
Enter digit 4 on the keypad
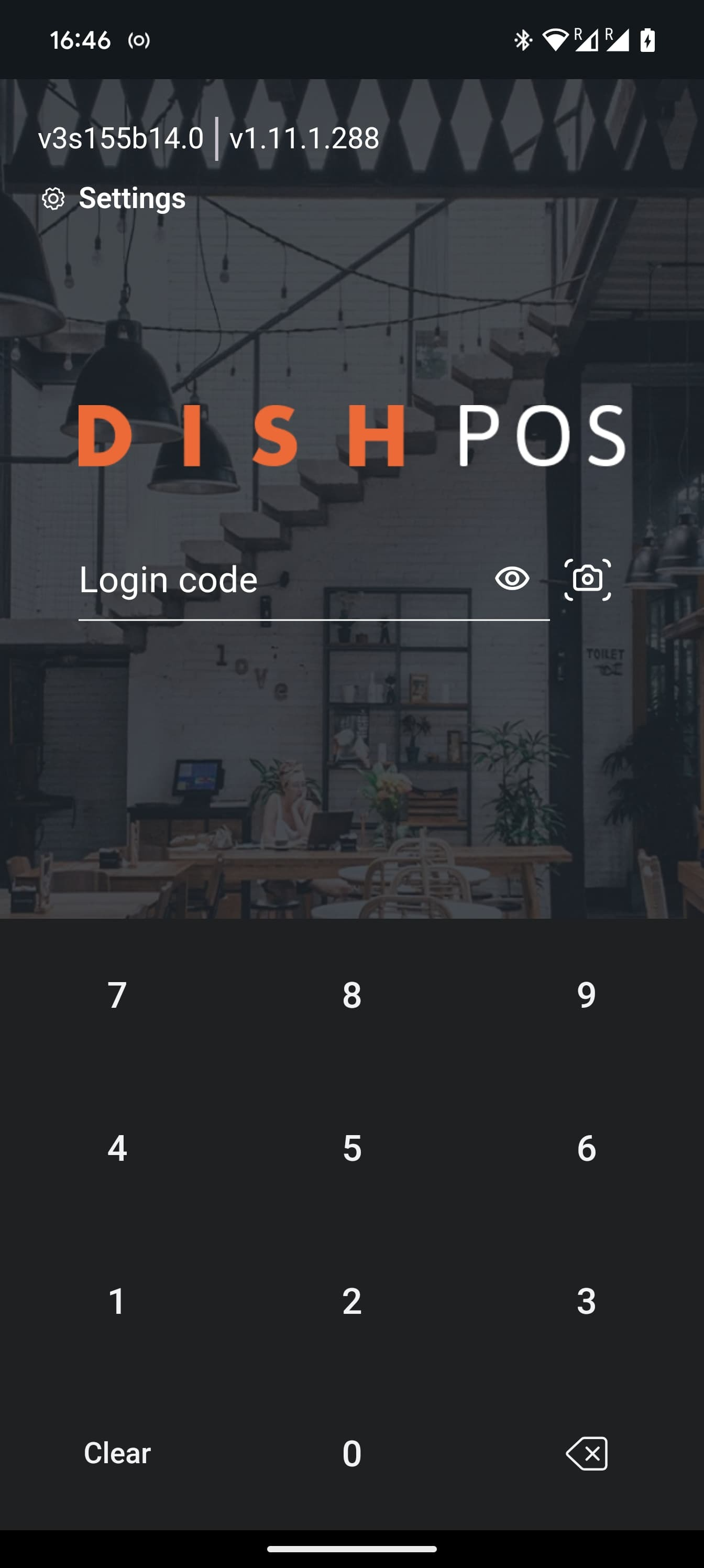(x=117, y=1148)
